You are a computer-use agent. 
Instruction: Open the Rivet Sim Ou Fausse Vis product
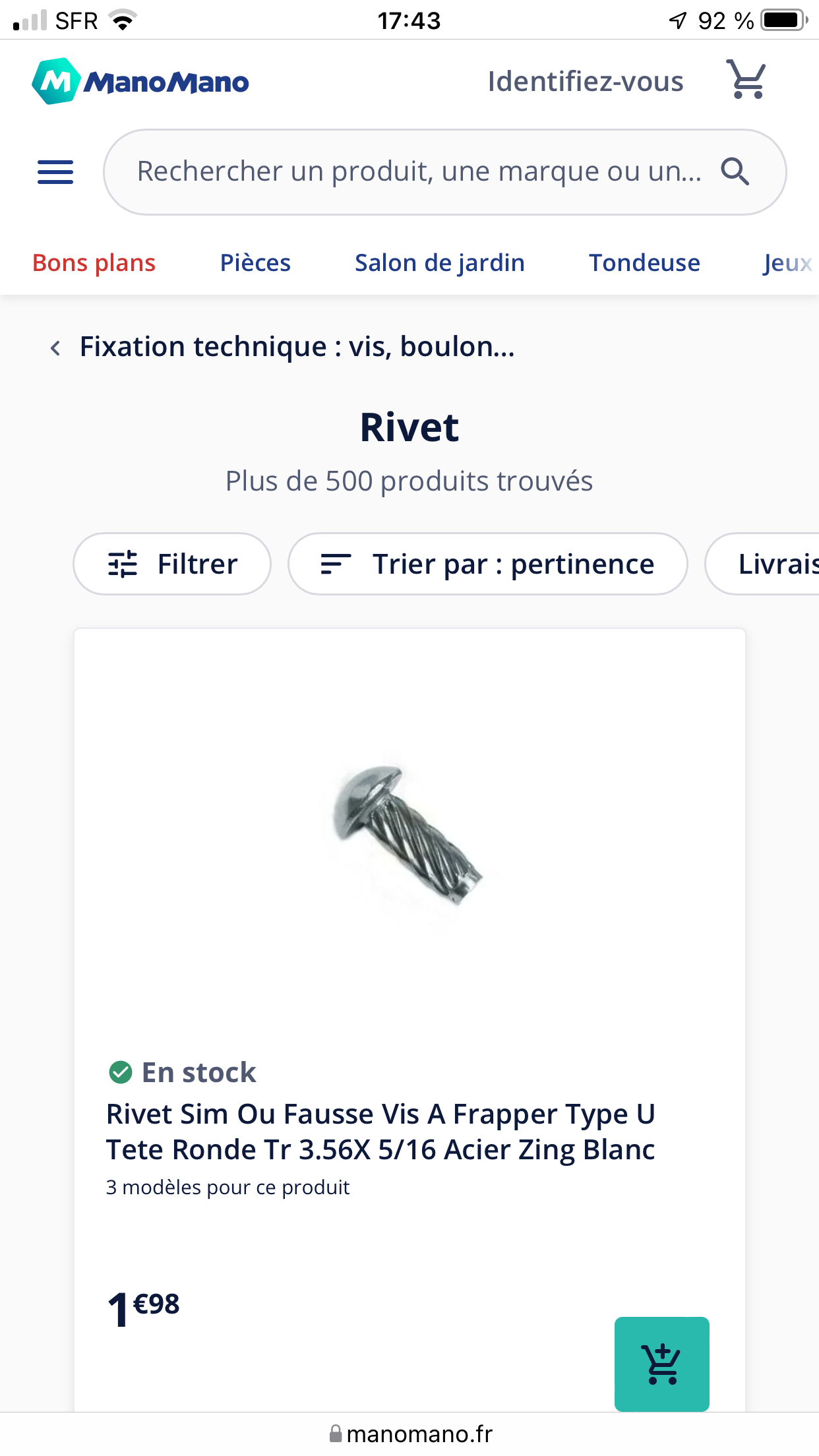380,1132
